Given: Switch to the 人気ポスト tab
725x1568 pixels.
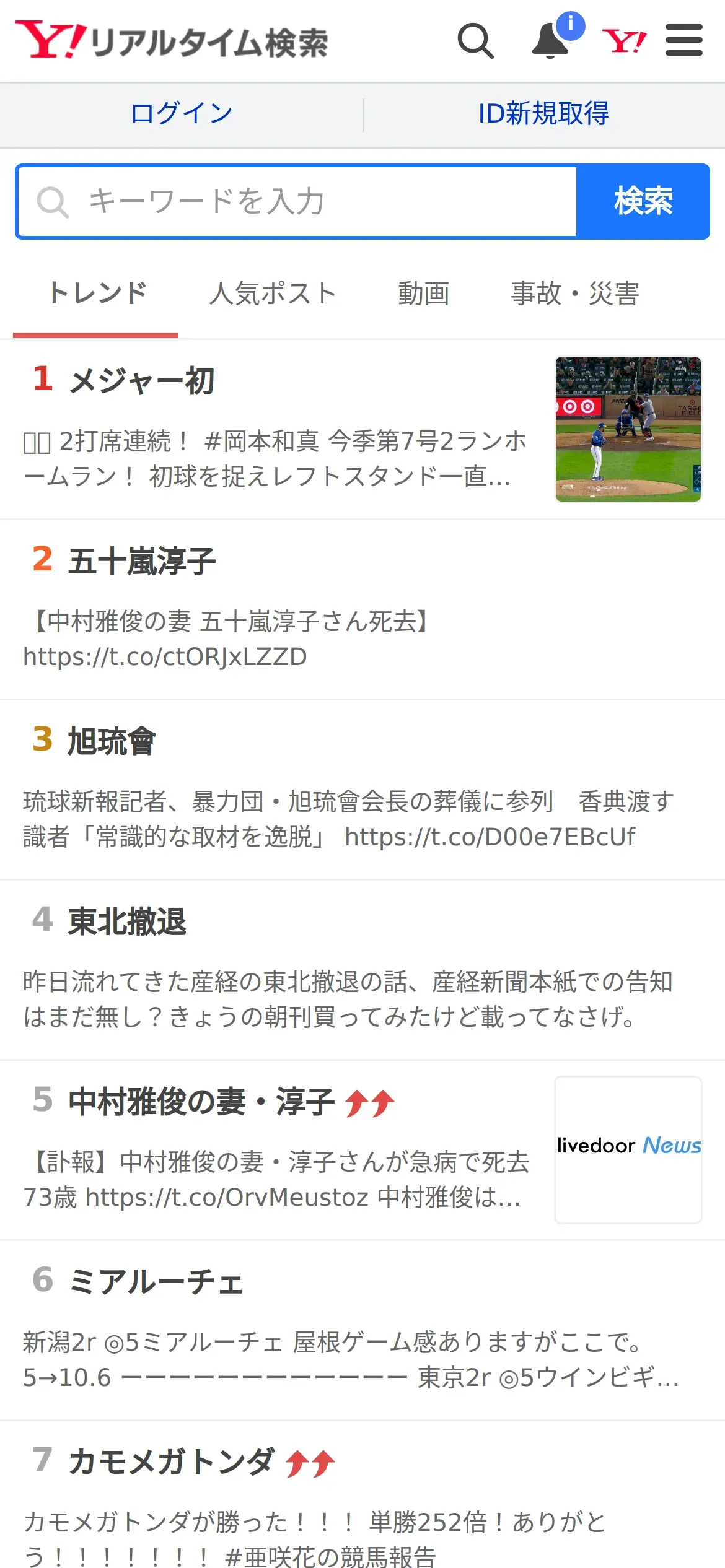Looking at the screenshot, I should click(x=273, y=294).
